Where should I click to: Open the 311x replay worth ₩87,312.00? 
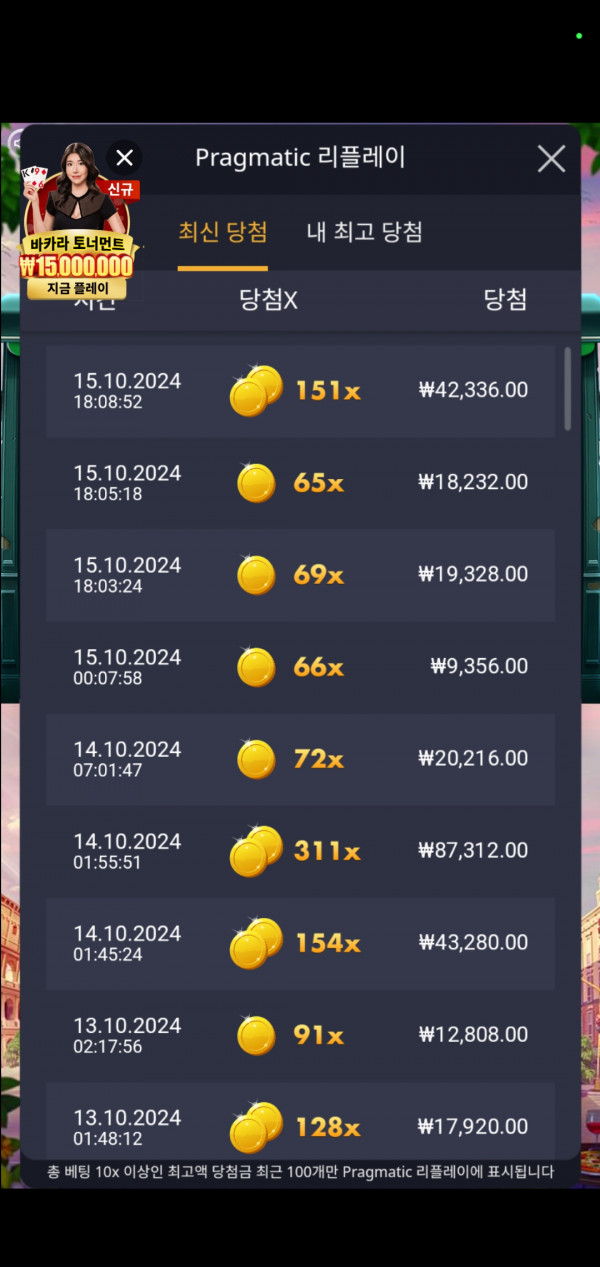pos(300,851)
